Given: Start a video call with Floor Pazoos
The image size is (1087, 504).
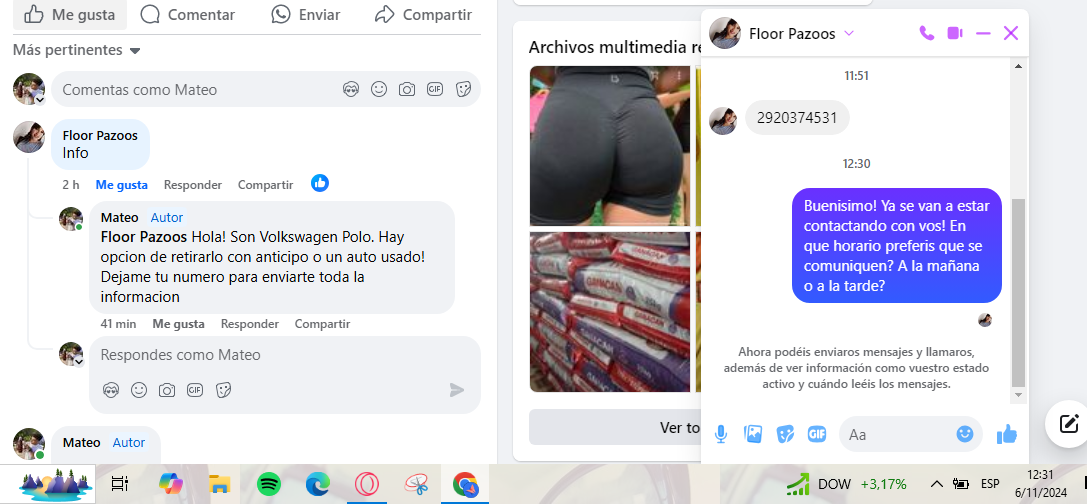Looking at the screenshot, I should [x=955, y=33].
